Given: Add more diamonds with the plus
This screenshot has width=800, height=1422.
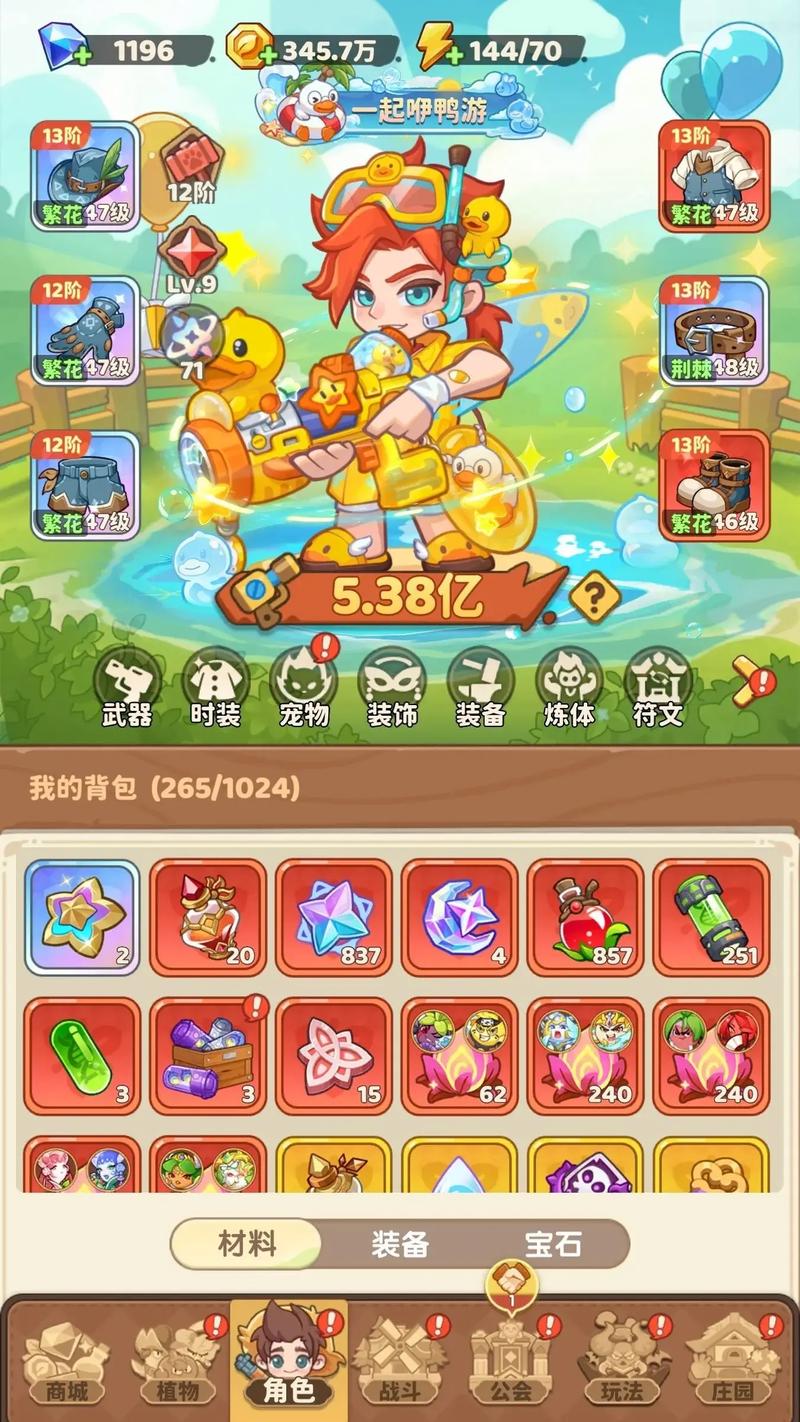Looking at the screenshot, I should (x=83, y=56).
